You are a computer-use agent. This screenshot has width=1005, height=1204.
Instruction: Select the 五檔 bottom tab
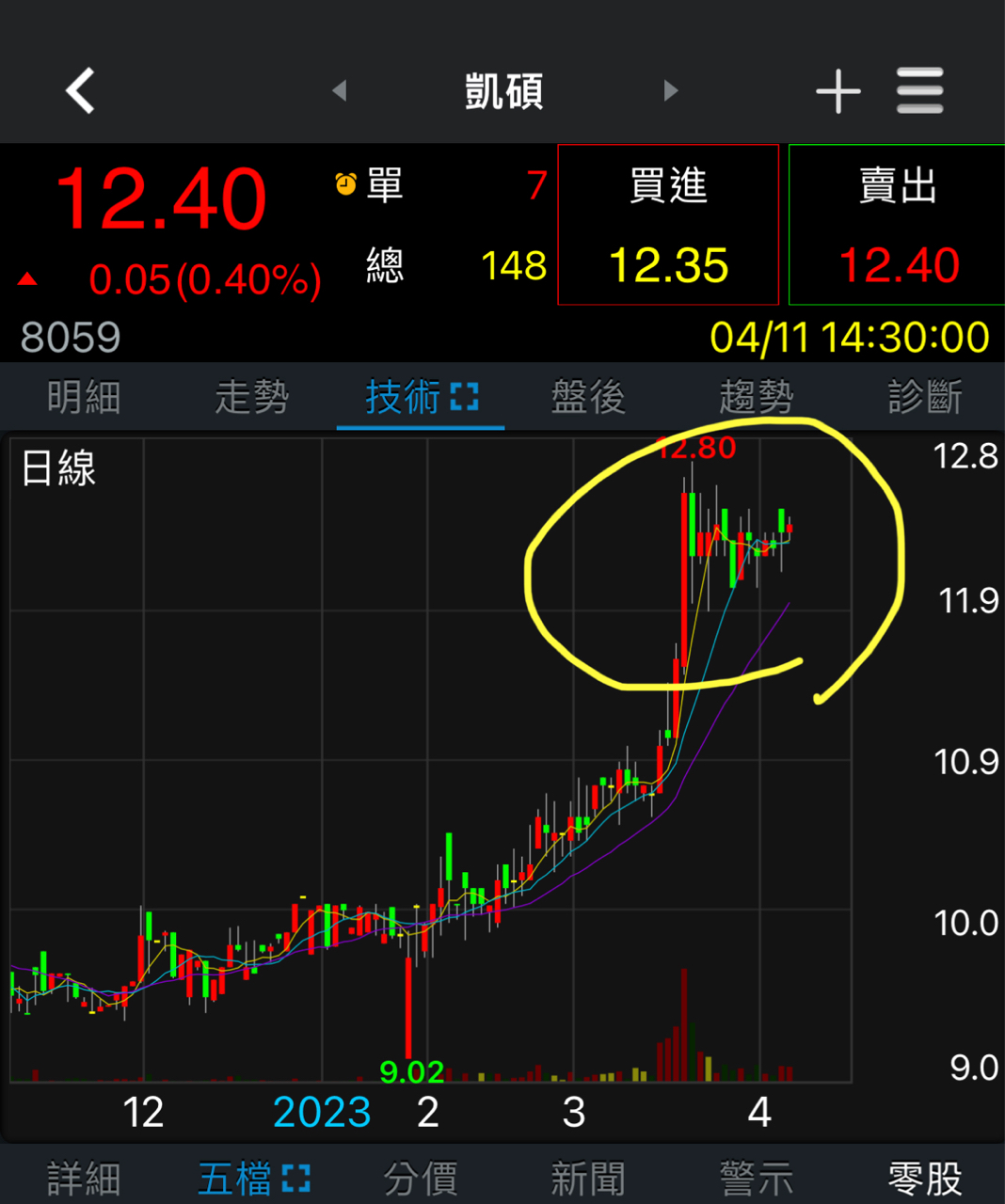[252, 1178]
